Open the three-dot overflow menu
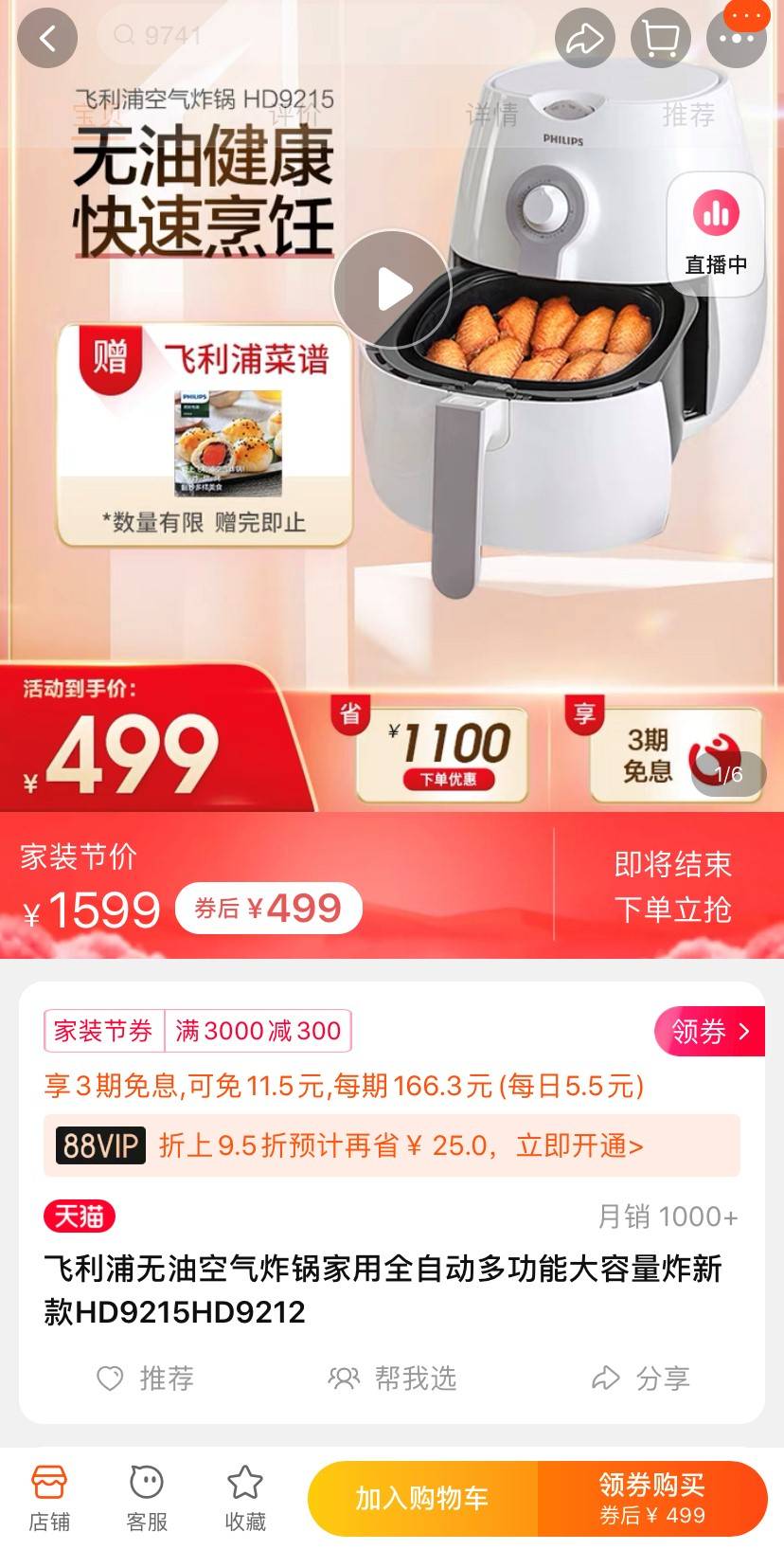Viewport: 784px width, 1550px height. [736, 38]
